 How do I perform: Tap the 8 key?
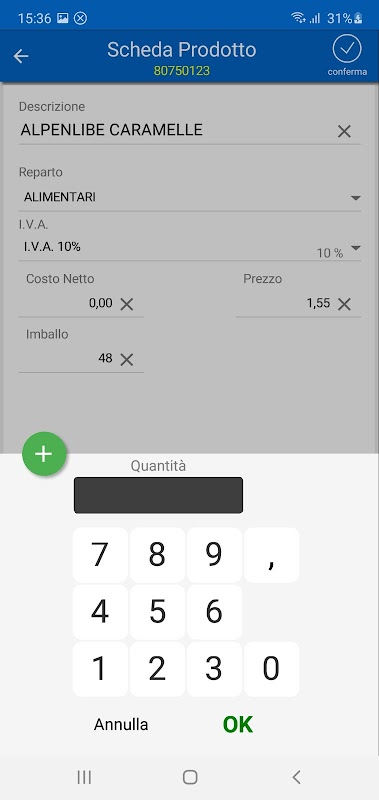157,555
